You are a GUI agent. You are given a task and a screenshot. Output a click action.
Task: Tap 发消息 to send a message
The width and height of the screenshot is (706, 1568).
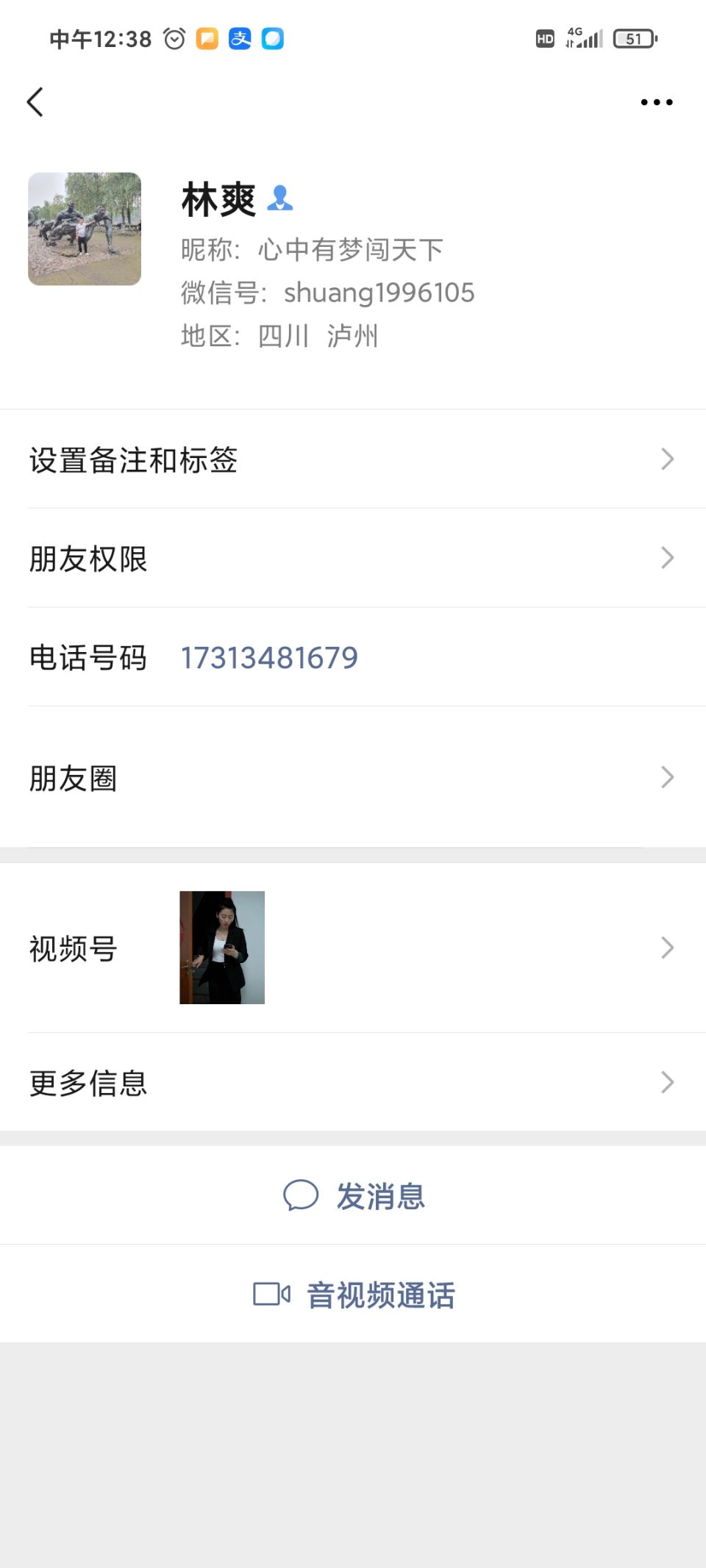(x=354, y=1196)
